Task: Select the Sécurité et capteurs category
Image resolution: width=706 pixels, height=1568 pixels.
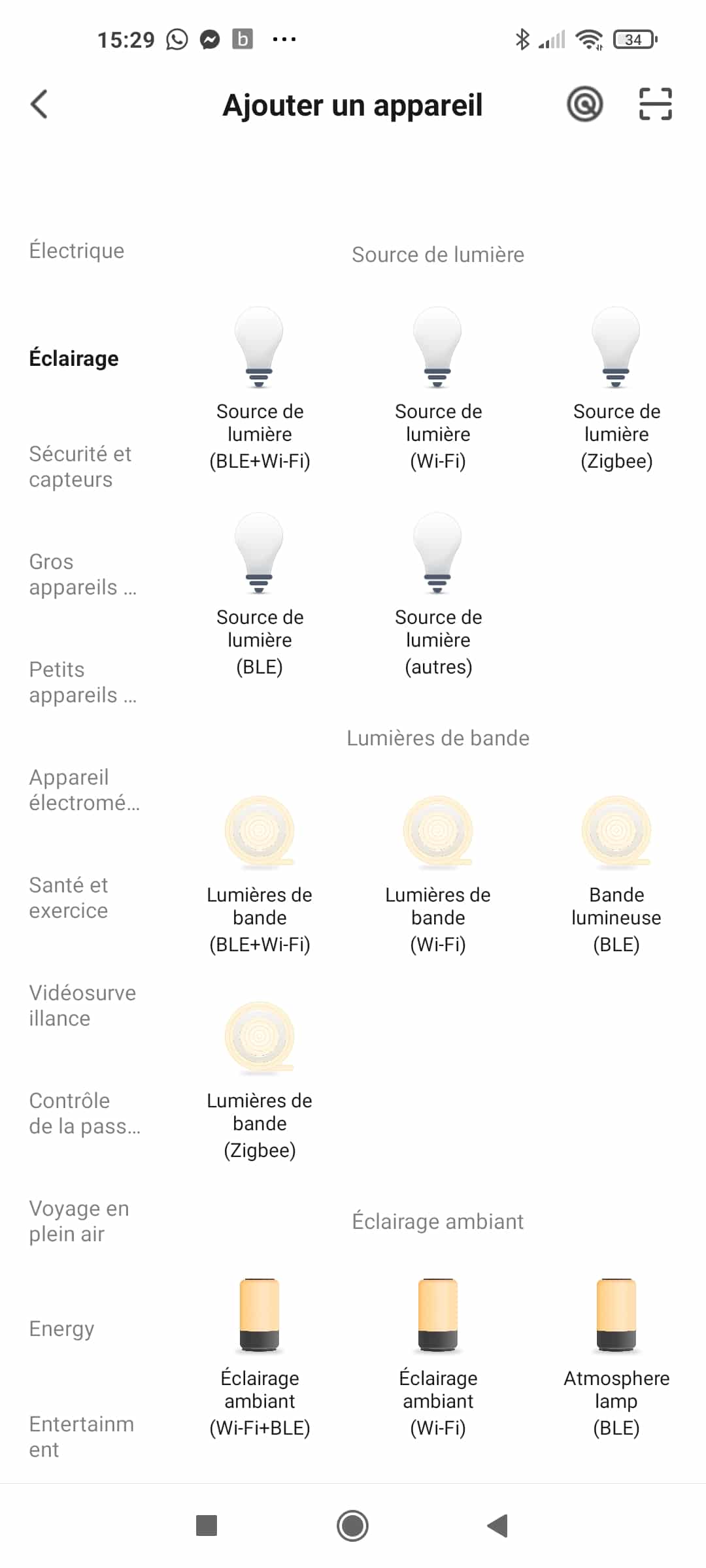Action: coord(80,466)
